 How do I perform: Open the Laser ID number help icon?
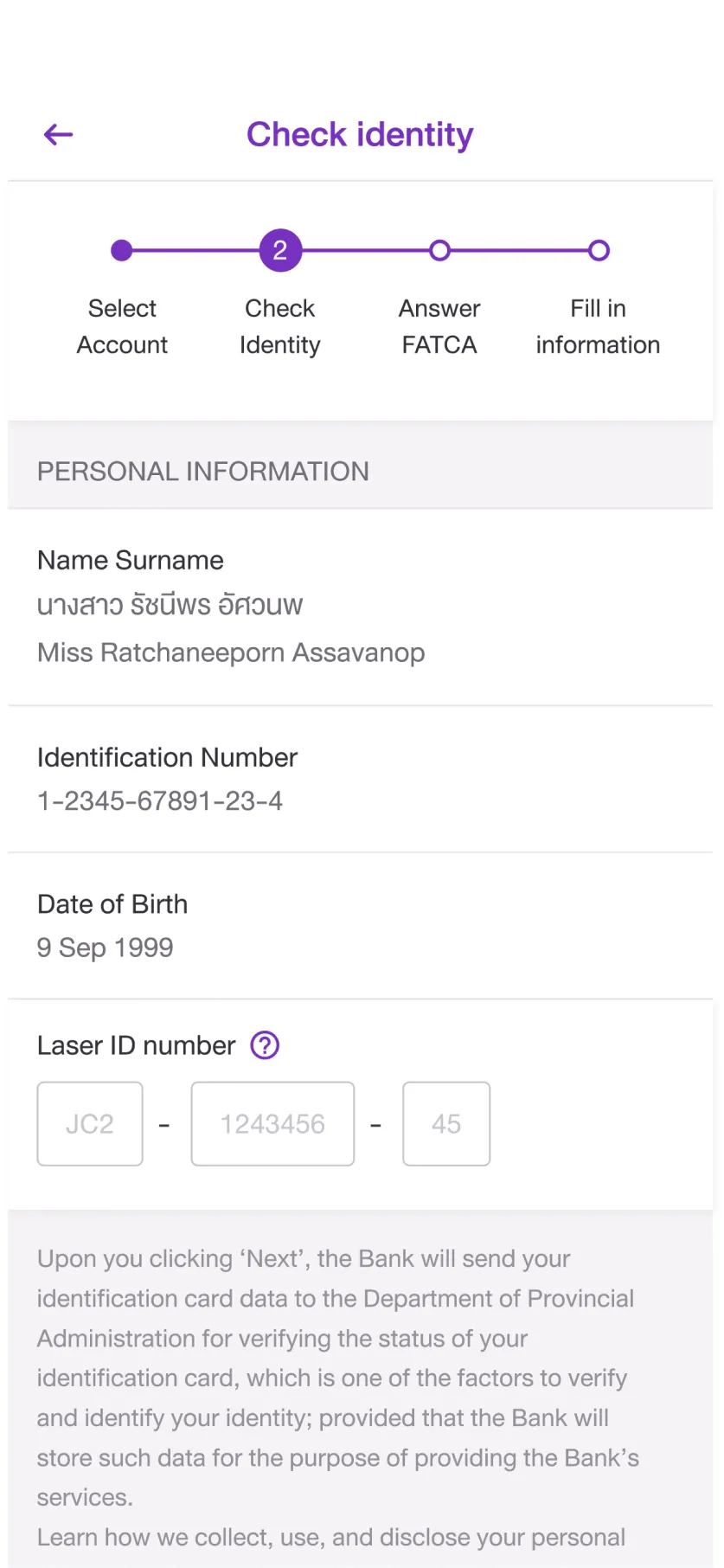(265, 1045)
